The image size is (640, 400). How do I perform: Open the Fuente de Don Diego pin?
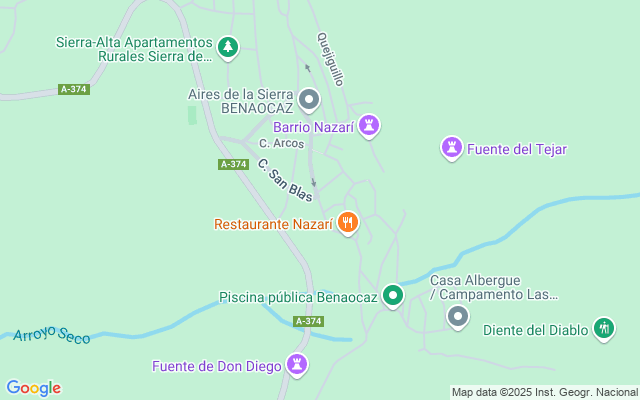pos(297,364)
